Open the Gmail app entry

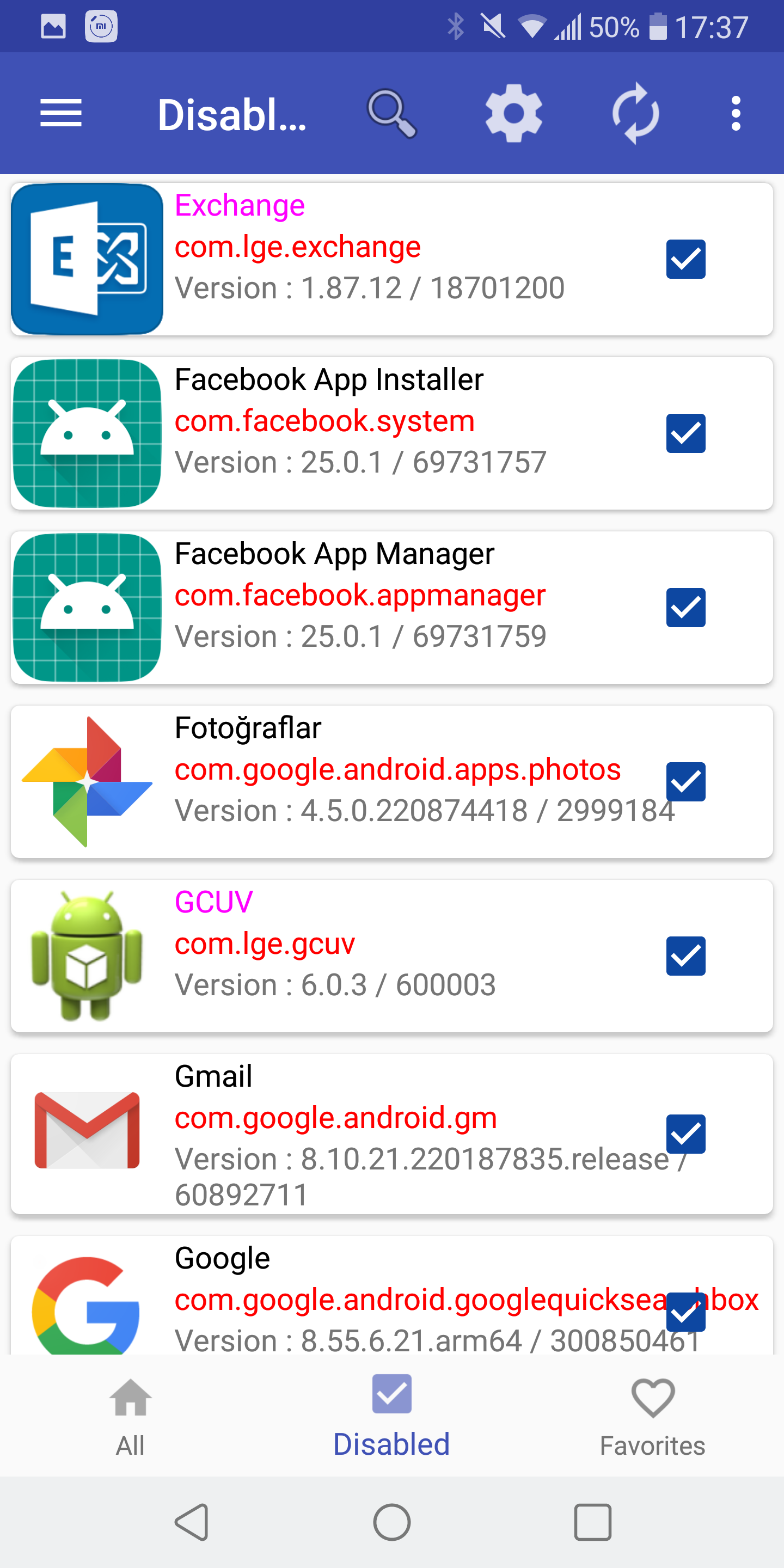click(392, 1134)
